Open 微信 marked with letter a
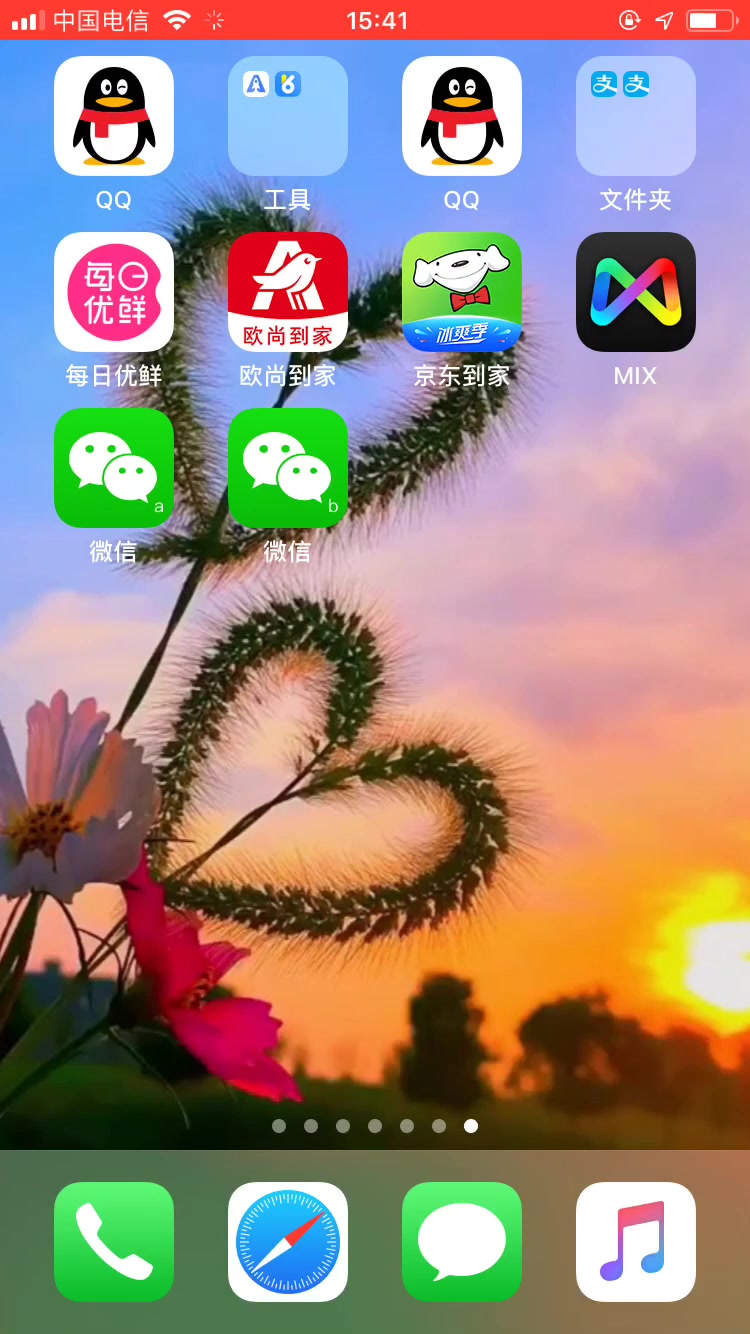The height and width of the screenshot is (1334, 750). 114,468
